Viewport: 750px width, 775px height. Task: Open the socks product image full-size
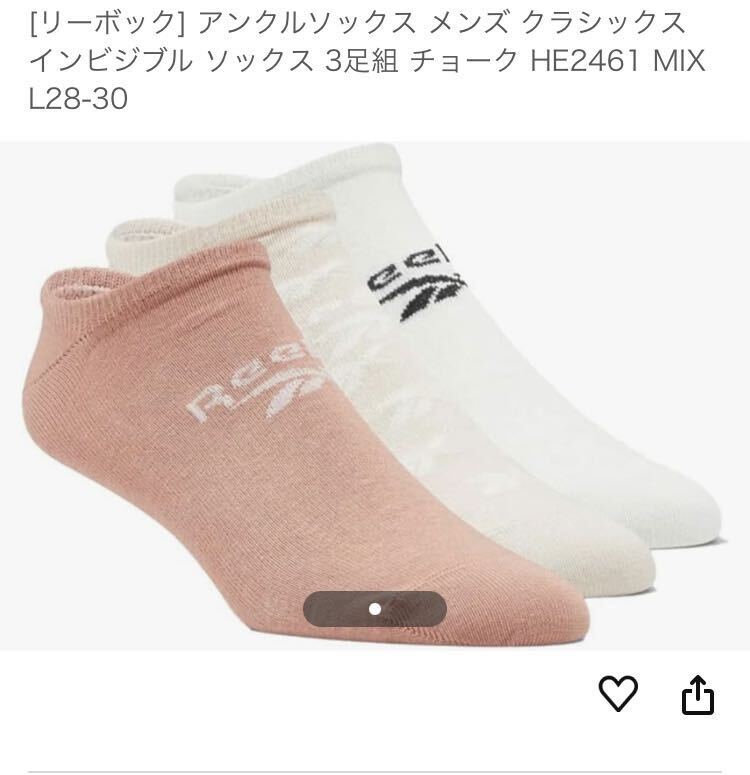click(375, 395)
